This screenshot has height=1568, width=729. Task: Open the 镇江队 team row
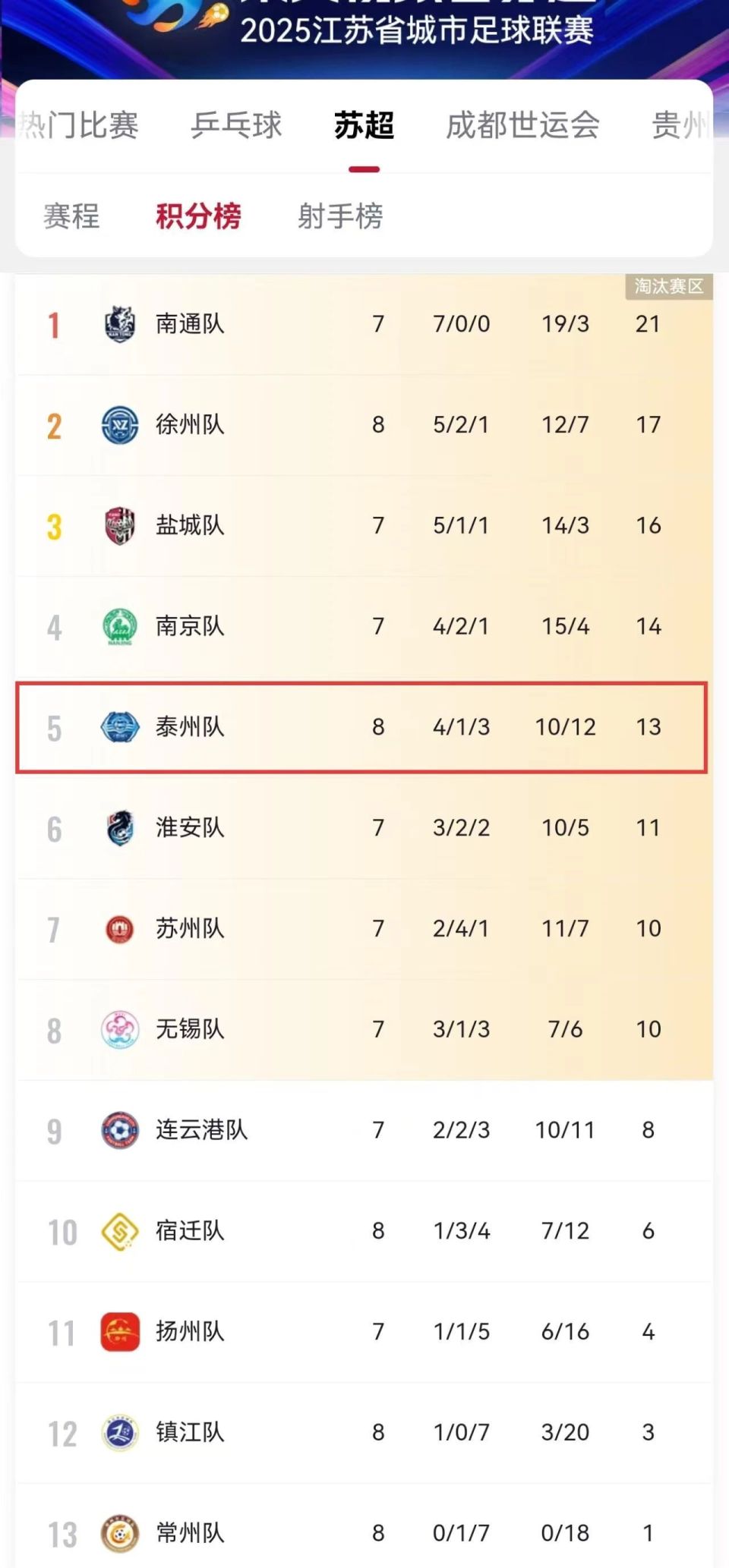[364, 1433]
